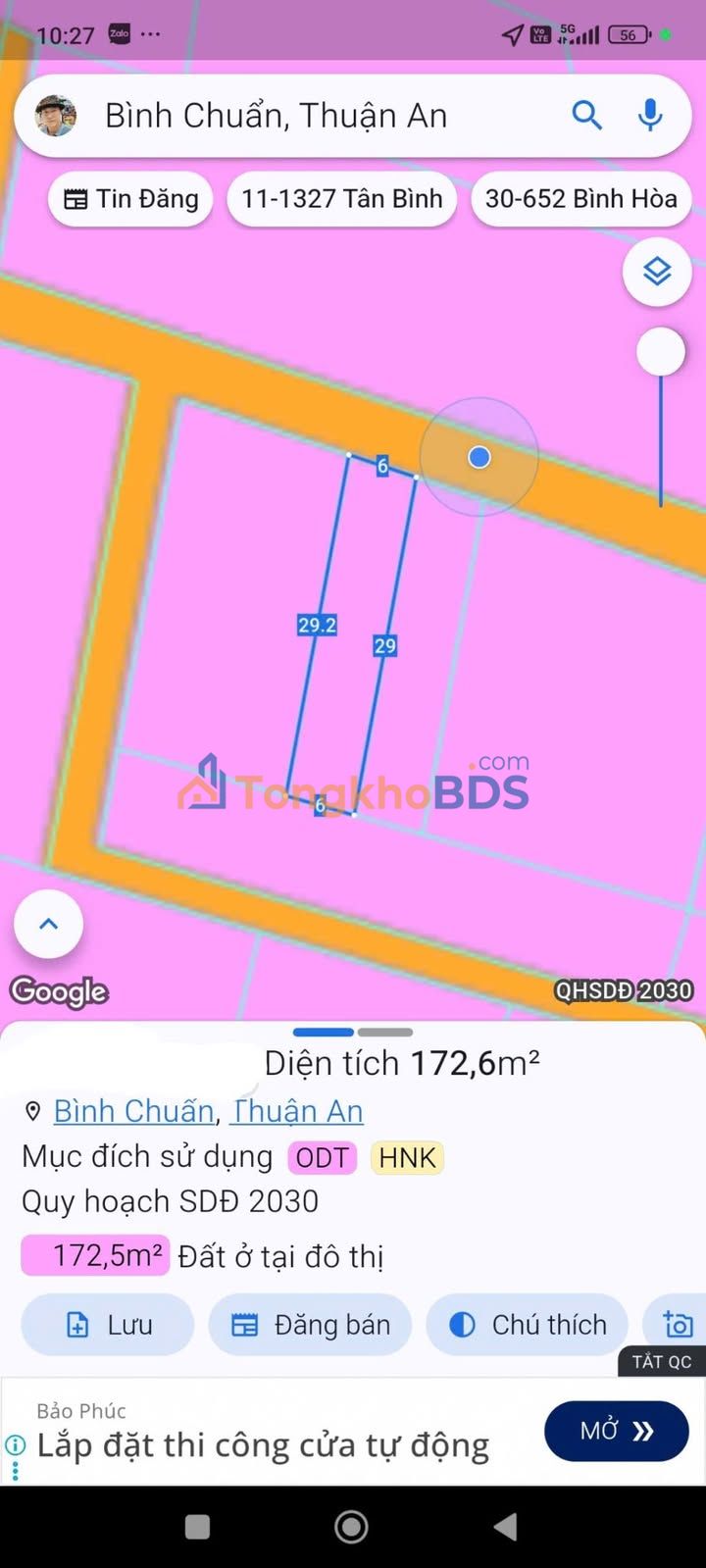Tap the camera capture button
The image size is (706, 1568).
(x=678, y=1325)
